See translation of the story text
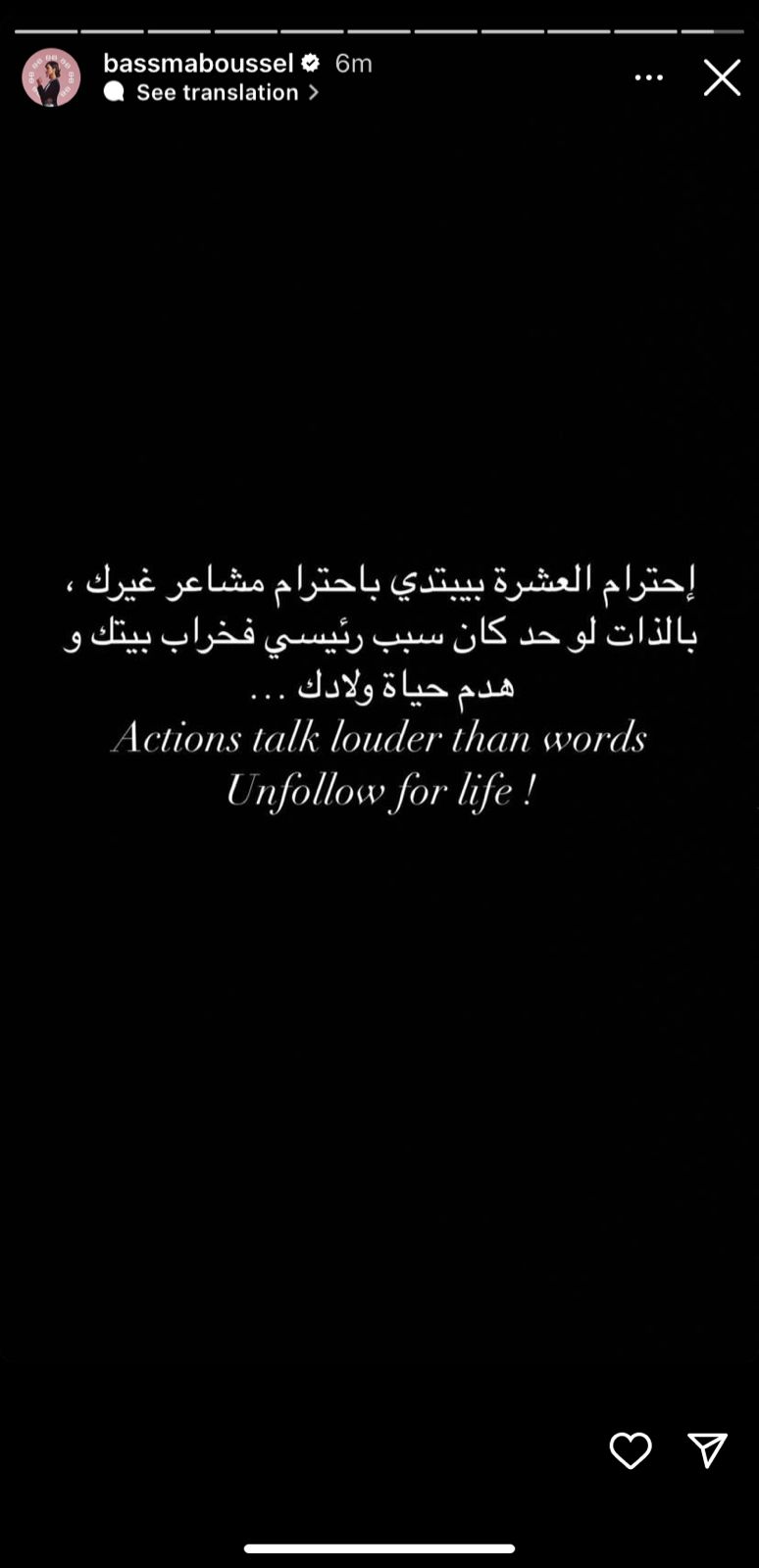The height and width of the screenshot is (1568, 759). 218,92
